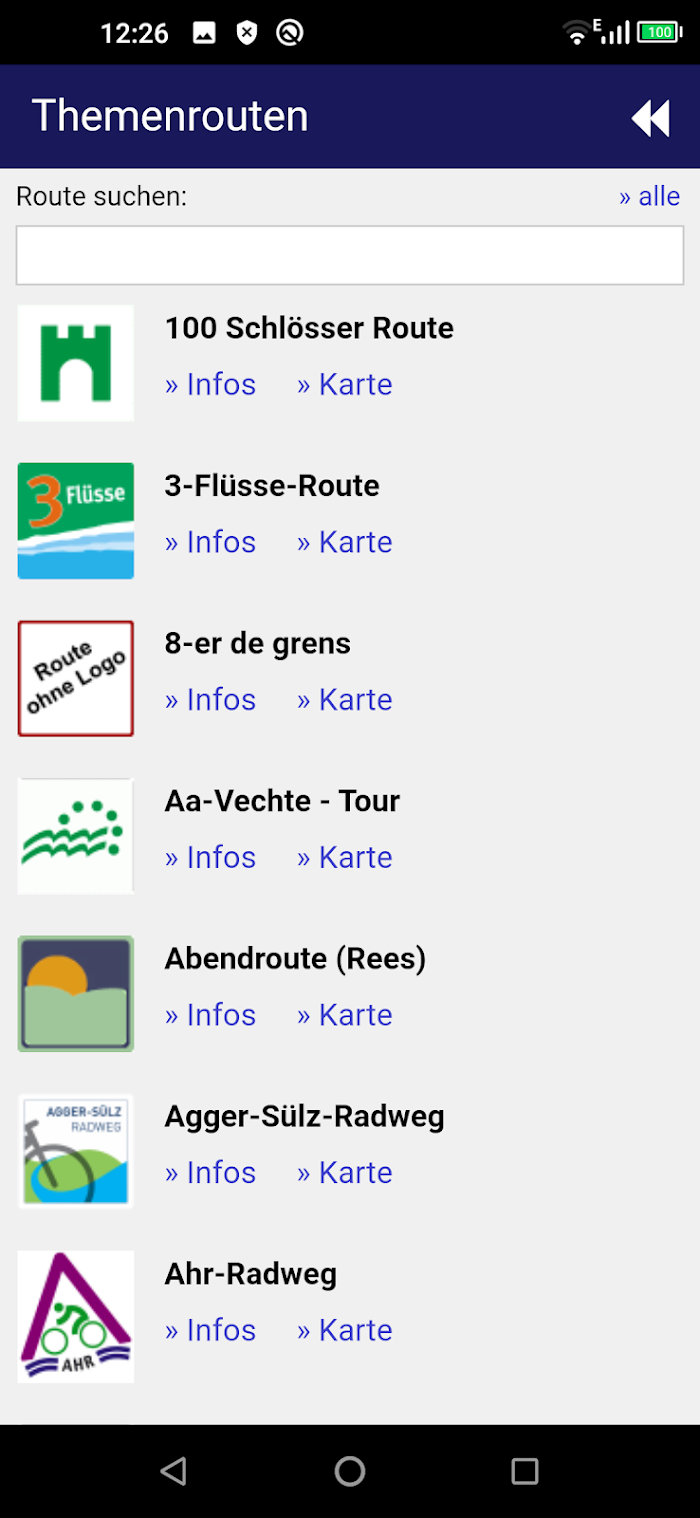Image resolution: width=700 pixels, height=1518 pixels.
Task: Open Infos for Ahr-Radweg
Action: coord(211,1330)
